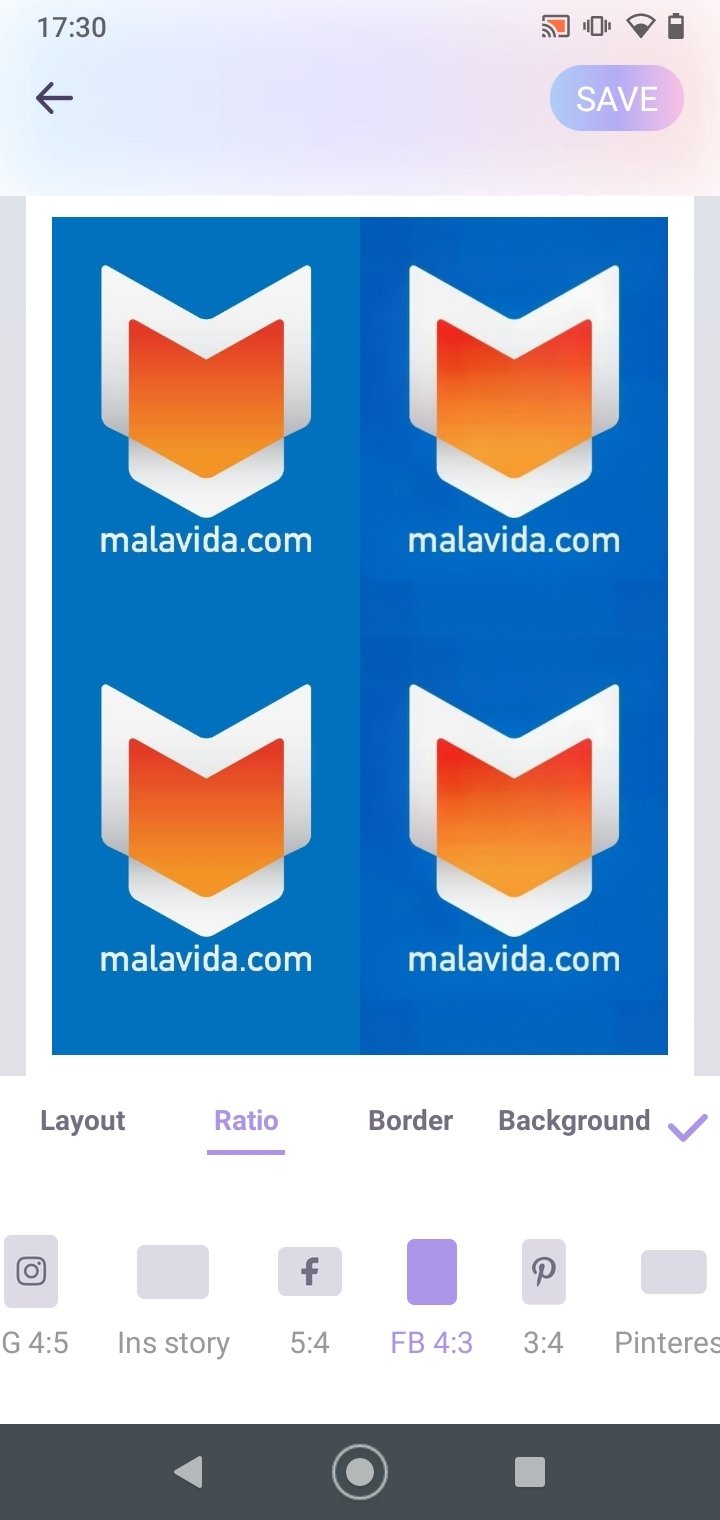Select the FB 4:3 ratio
This screenshot has height=1520, width=720.
click(432, 1297)
